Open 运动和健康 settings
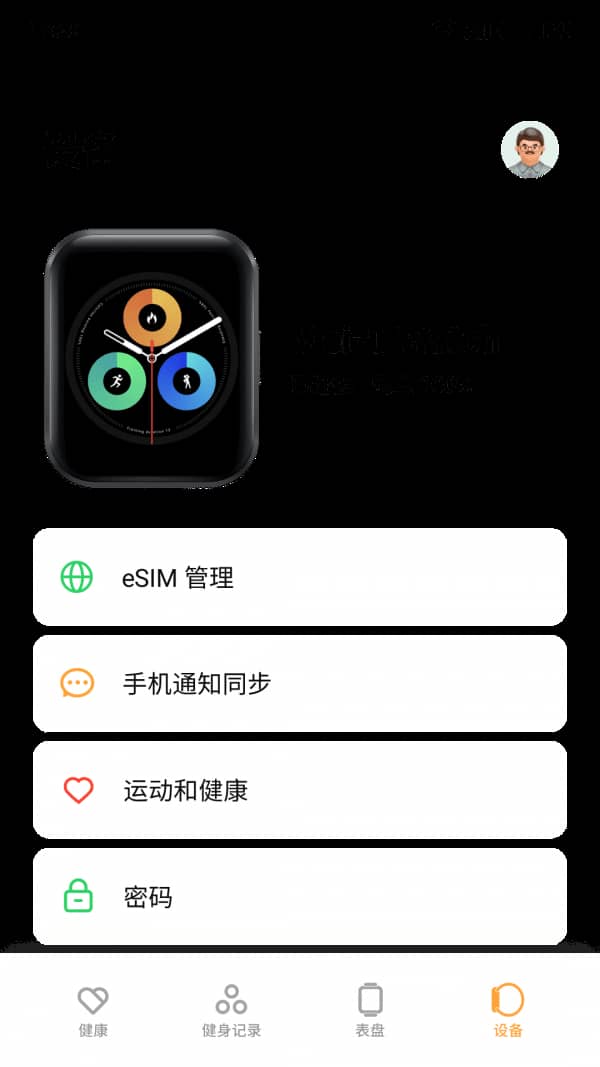Image resolution: width=600 pixels, height=1067 pixels. [x=299, y=790]
